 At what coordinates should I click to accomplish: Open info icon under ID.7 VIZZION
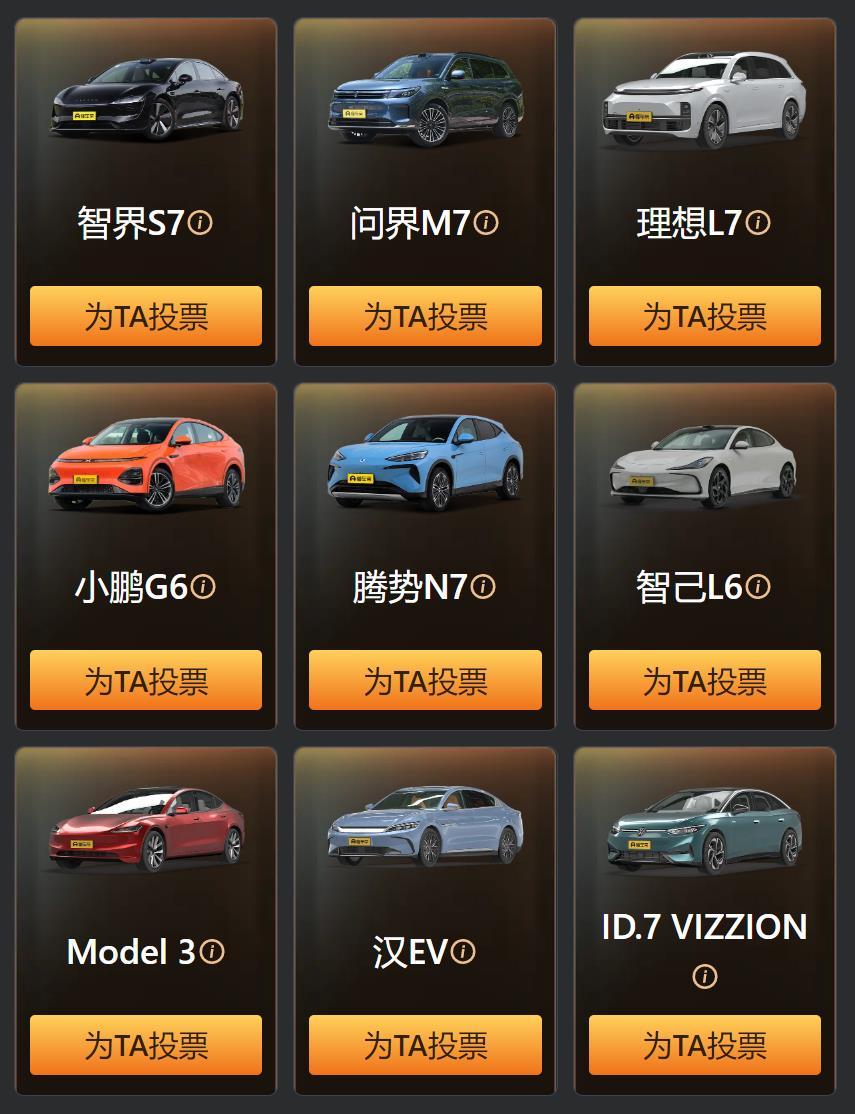(x=704, y=976)
